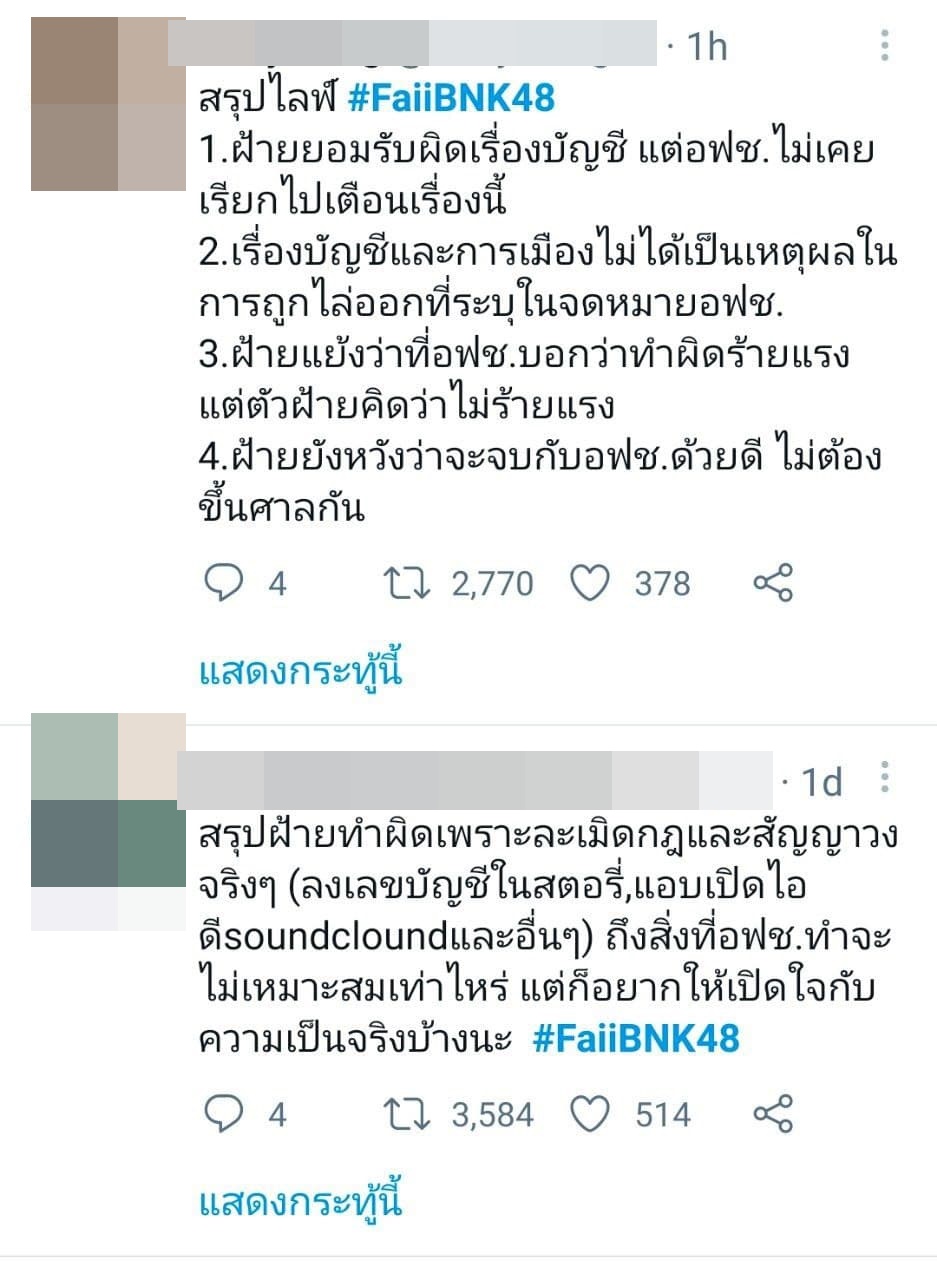Like the tweet with 378 likes
The image size is (937, 1280).
pos(592,583)
